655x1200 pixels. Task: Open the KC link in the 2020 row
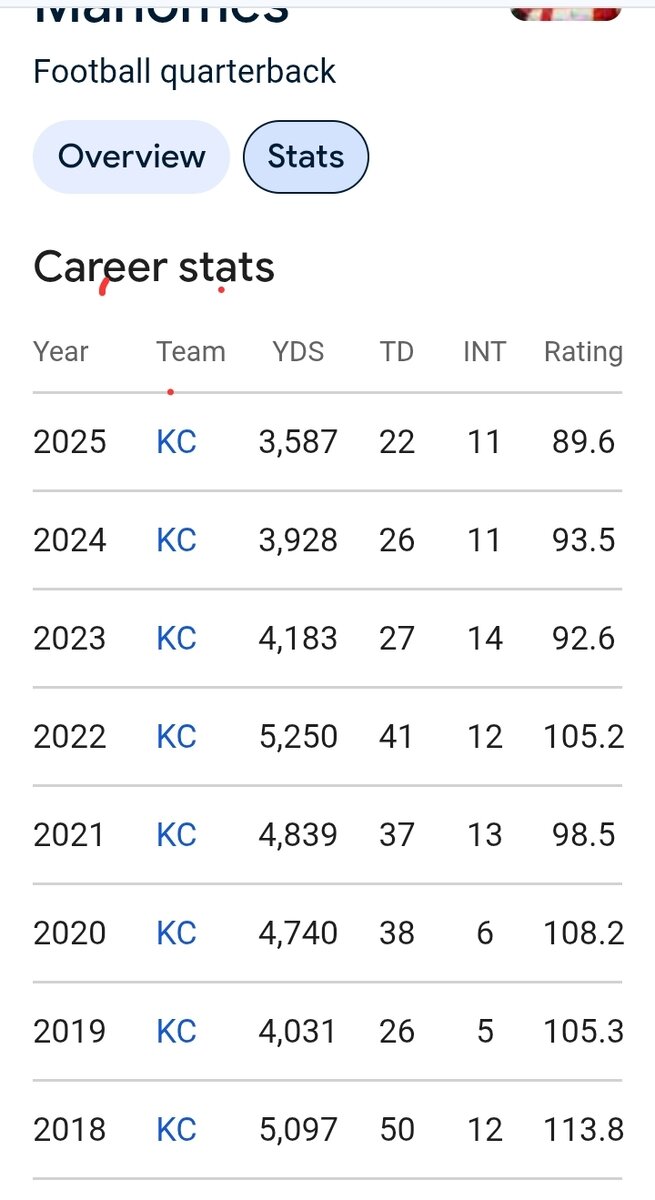[x=177, y=932]
